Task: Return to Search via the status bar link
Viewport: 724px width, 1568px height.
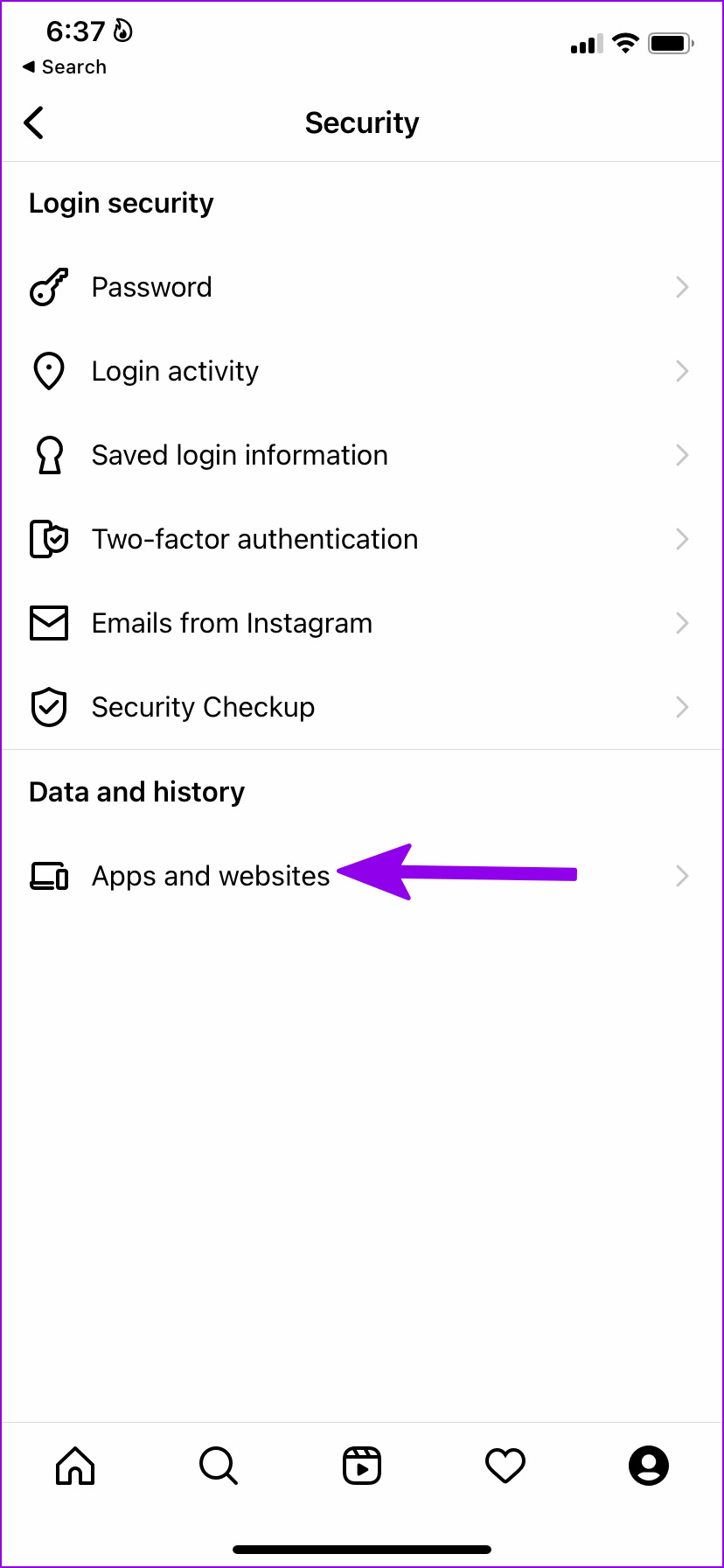Action: pos(65,66)
